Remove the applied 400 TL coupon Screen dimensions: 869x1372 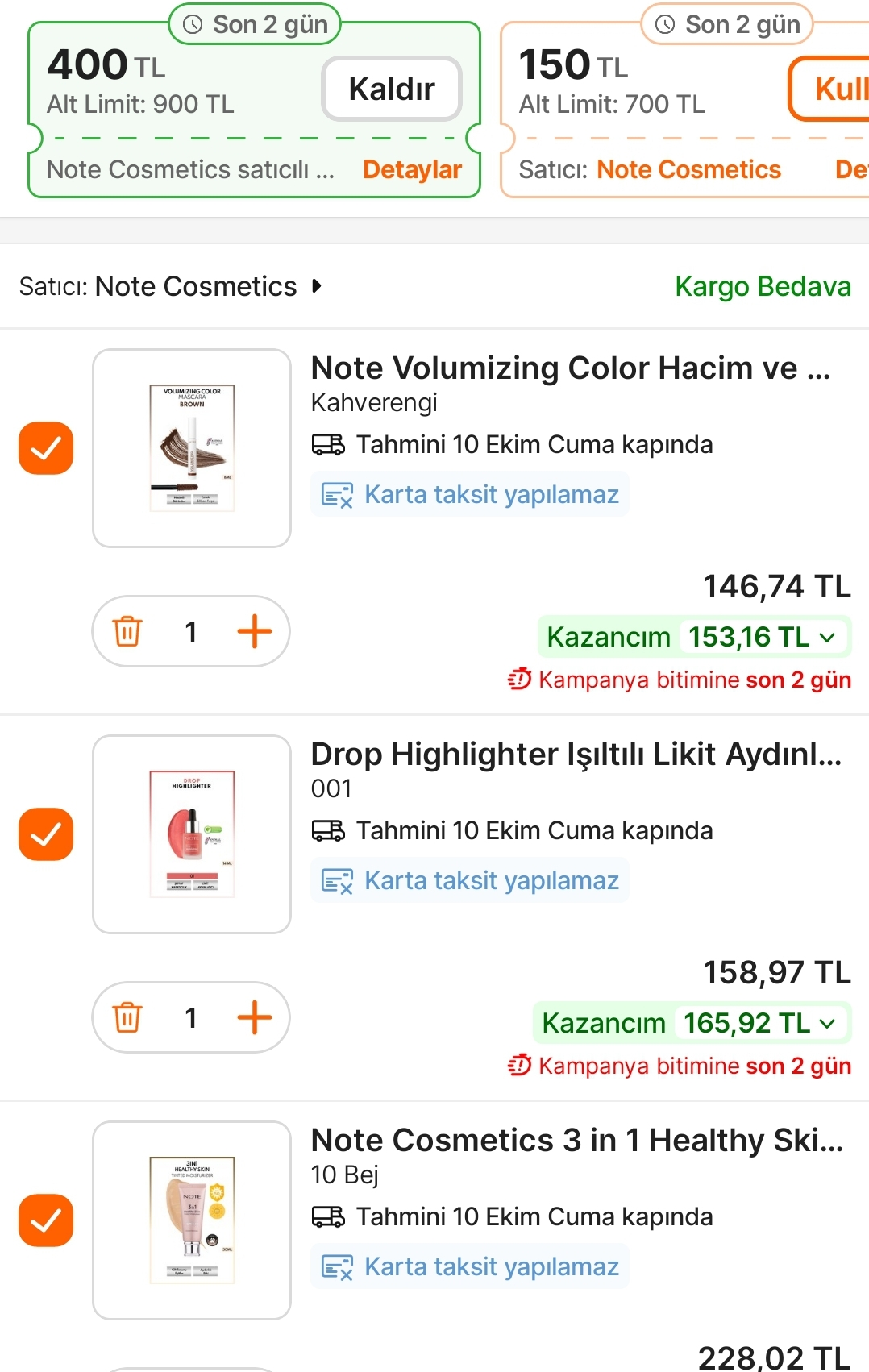391,89
